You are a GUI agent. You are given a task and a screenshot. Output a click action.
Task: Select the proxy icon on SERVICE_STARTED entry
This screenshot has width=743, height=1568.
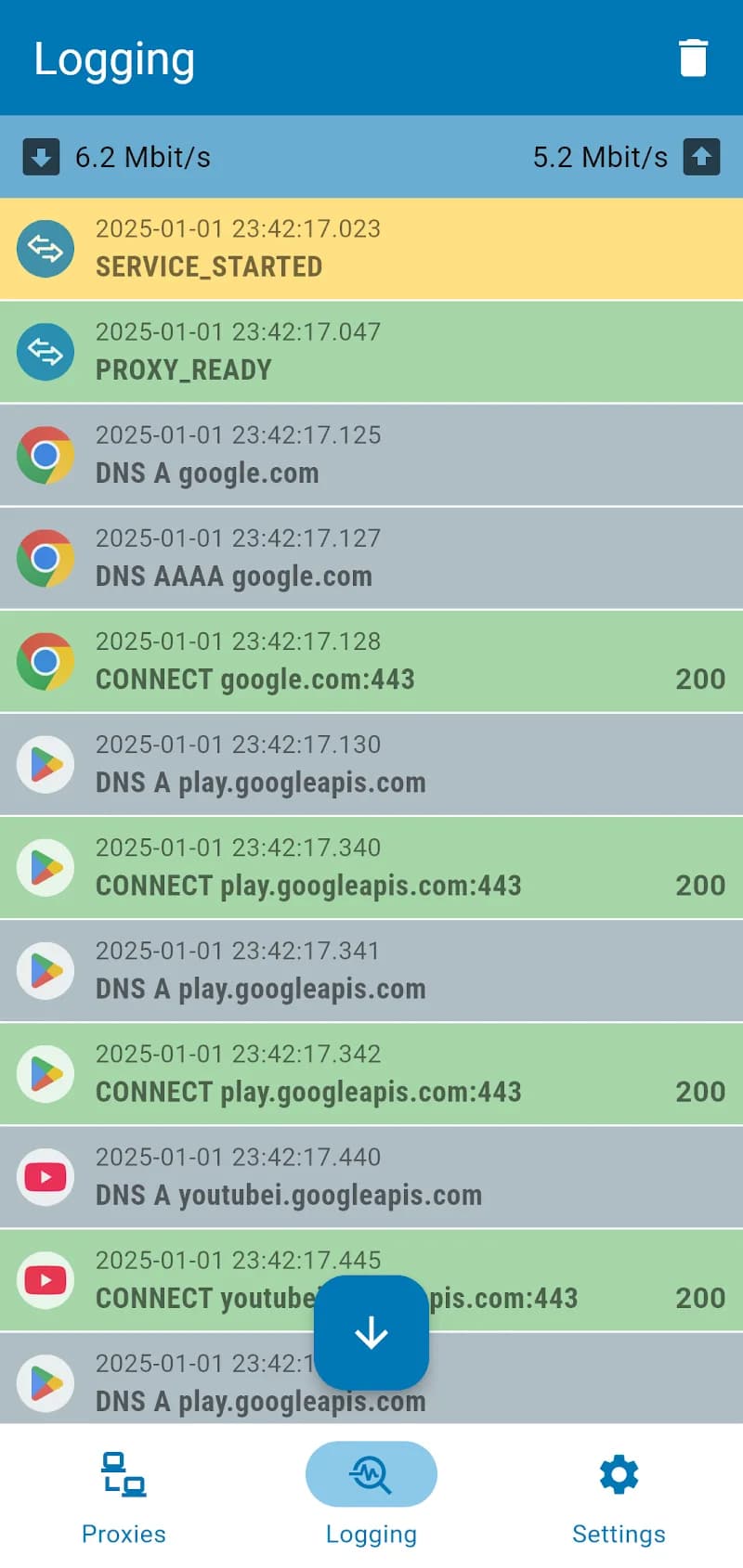point(45,249)
